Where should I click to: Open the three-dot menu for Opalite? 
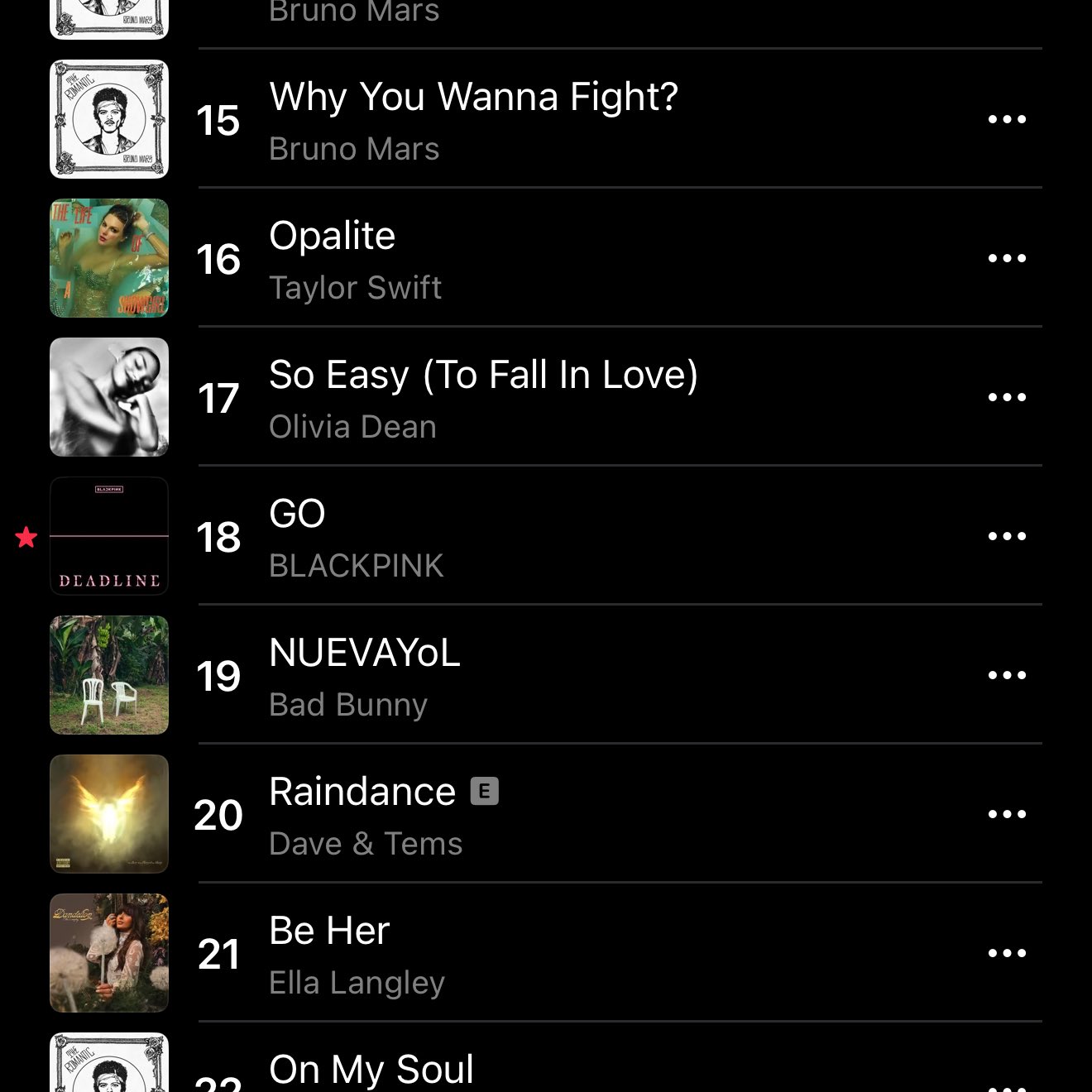click(1007, 258)
